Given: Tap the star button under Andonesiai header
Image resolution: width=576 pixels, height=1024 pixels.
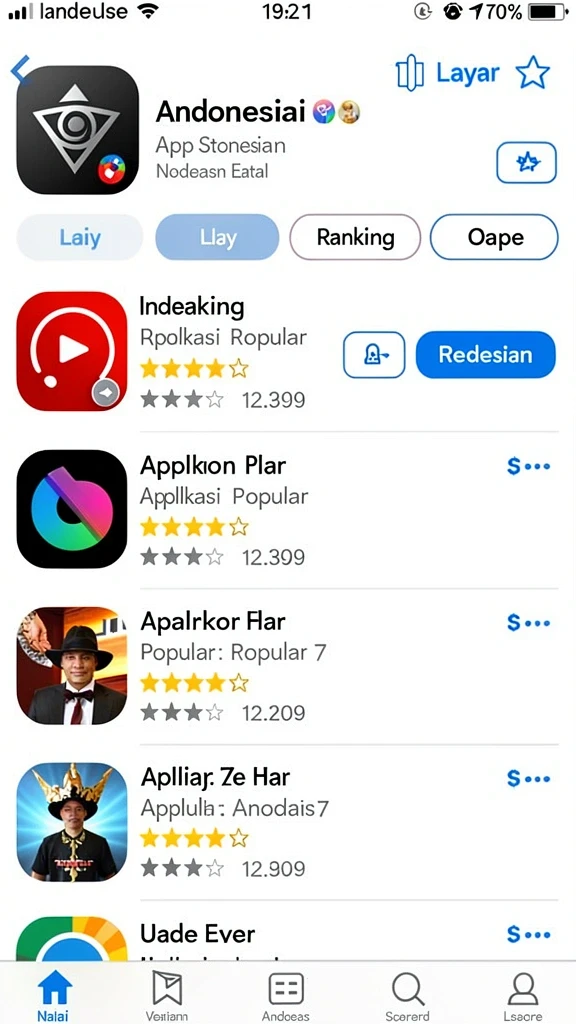Looking at the screenshot, I should [526, 163].
